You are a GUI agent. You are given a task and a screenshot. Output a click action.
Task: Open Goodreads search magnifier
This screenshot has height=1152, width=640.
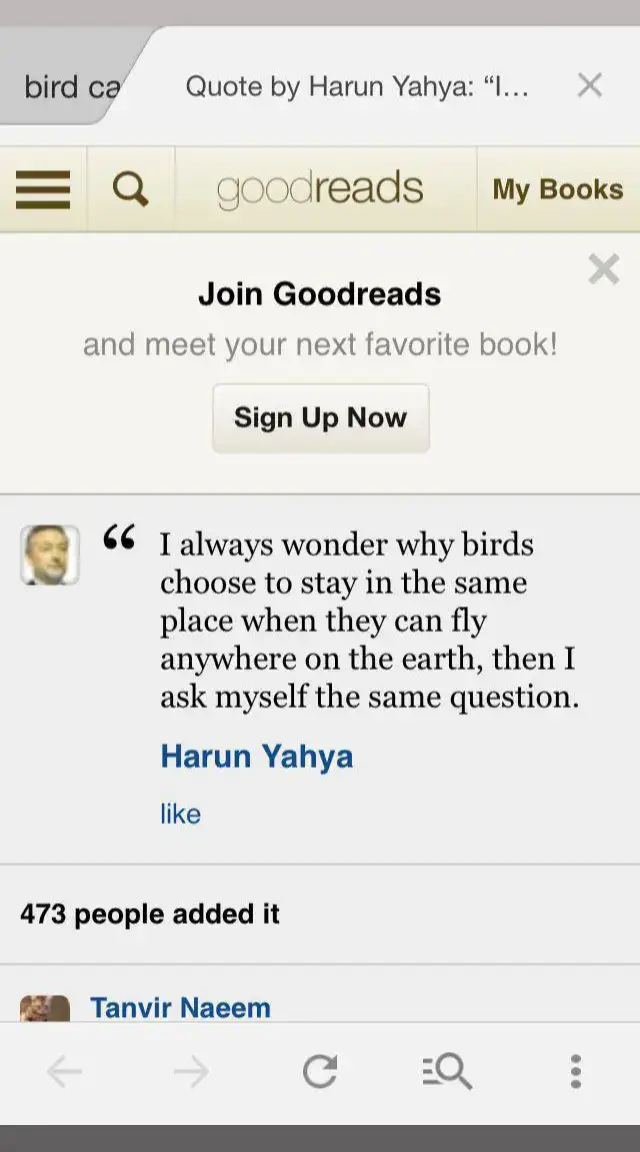[x=131, y=190]
